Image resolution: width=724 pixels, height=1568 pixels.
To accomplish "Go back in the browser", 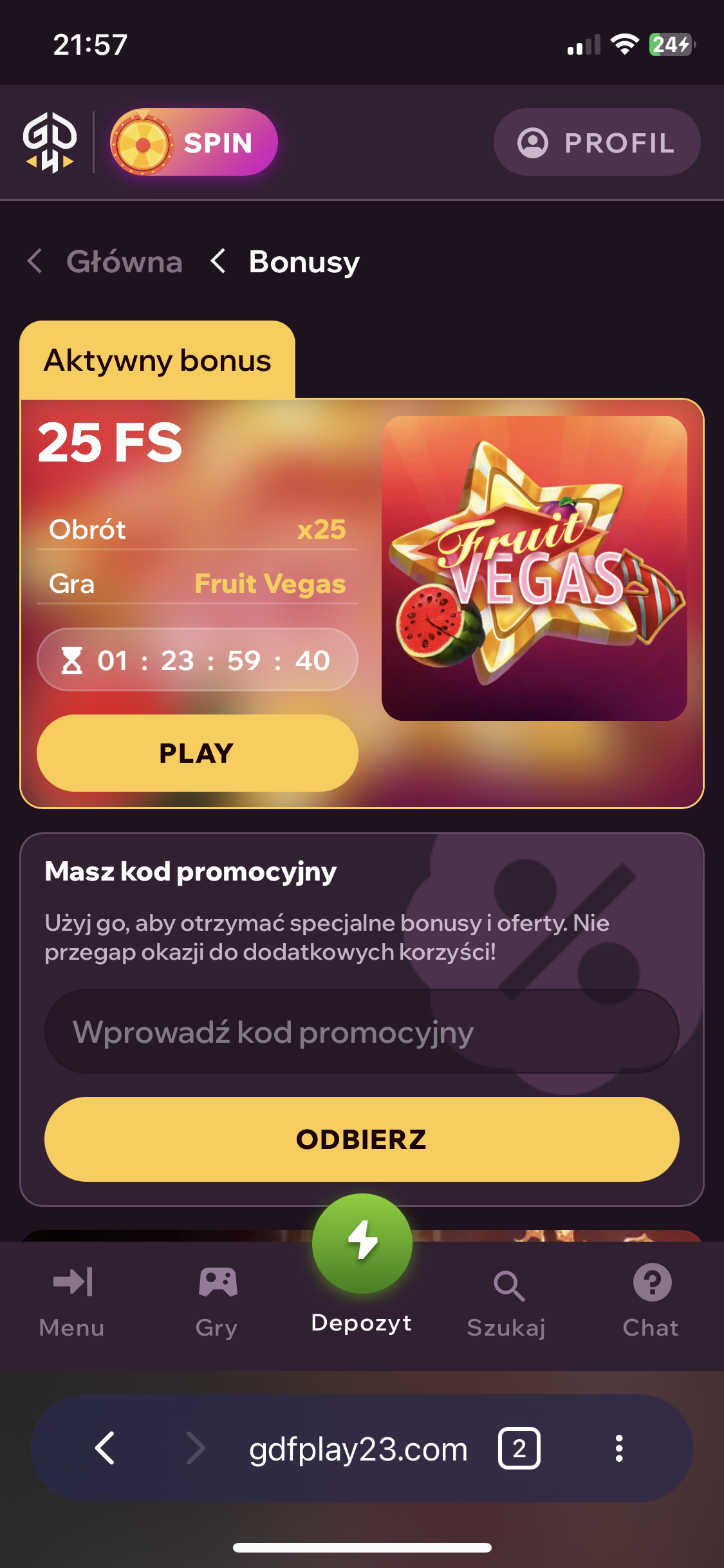I will point(105,1448).
